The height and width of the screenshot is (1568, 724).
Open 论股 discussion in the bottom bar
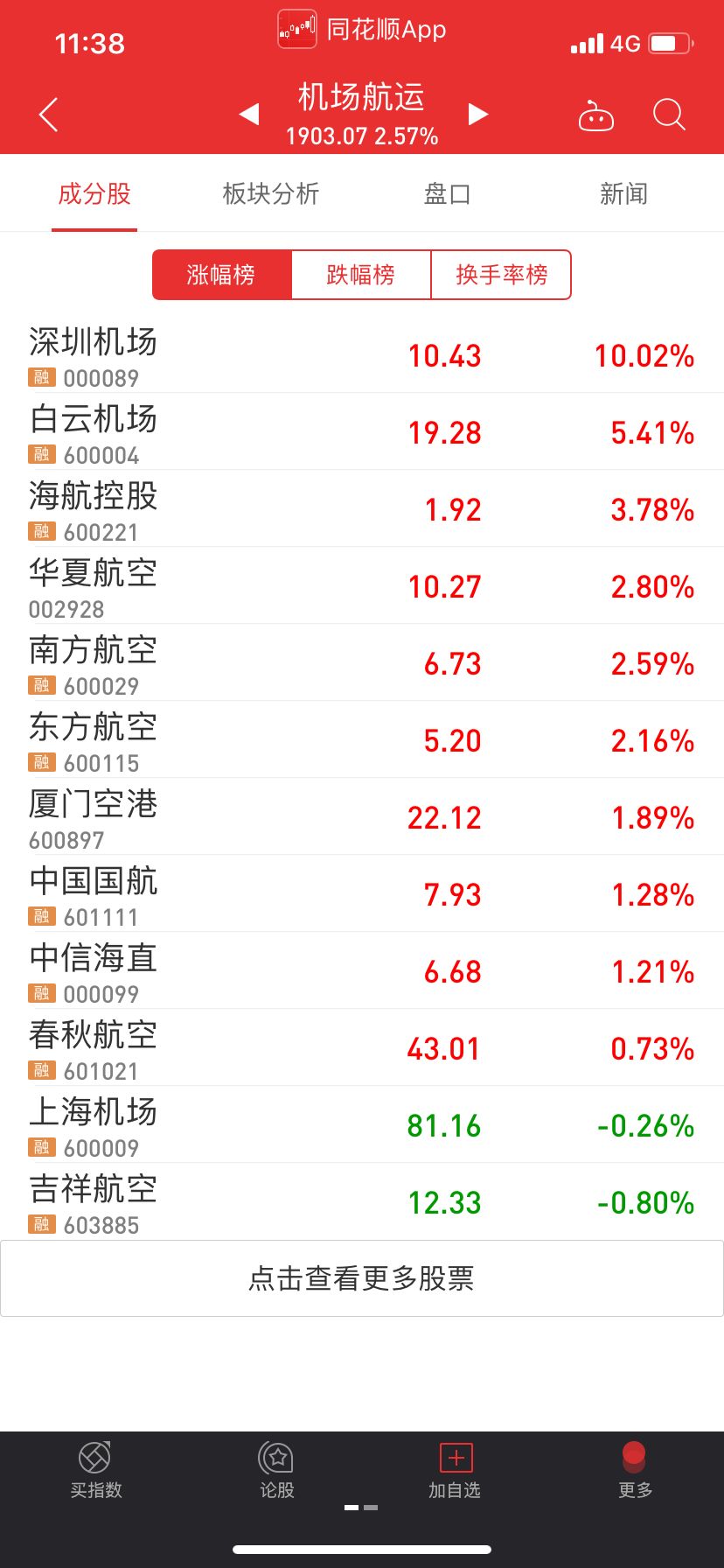click(x=277, y=1471)
